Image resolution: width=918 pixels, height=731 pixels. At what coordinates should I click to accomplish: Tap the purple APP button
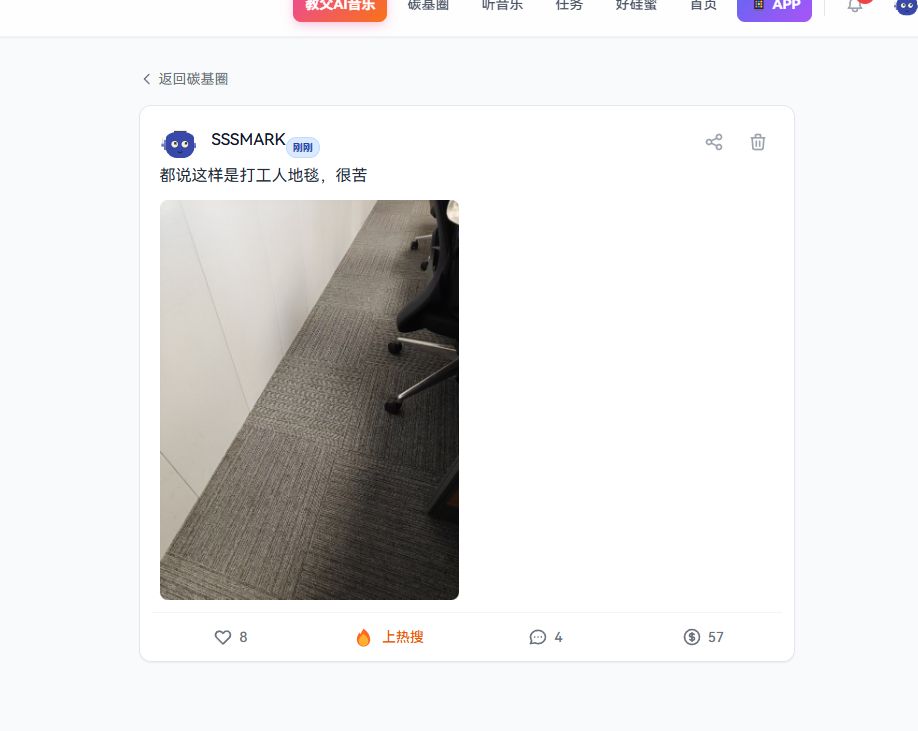pos(774,6)
